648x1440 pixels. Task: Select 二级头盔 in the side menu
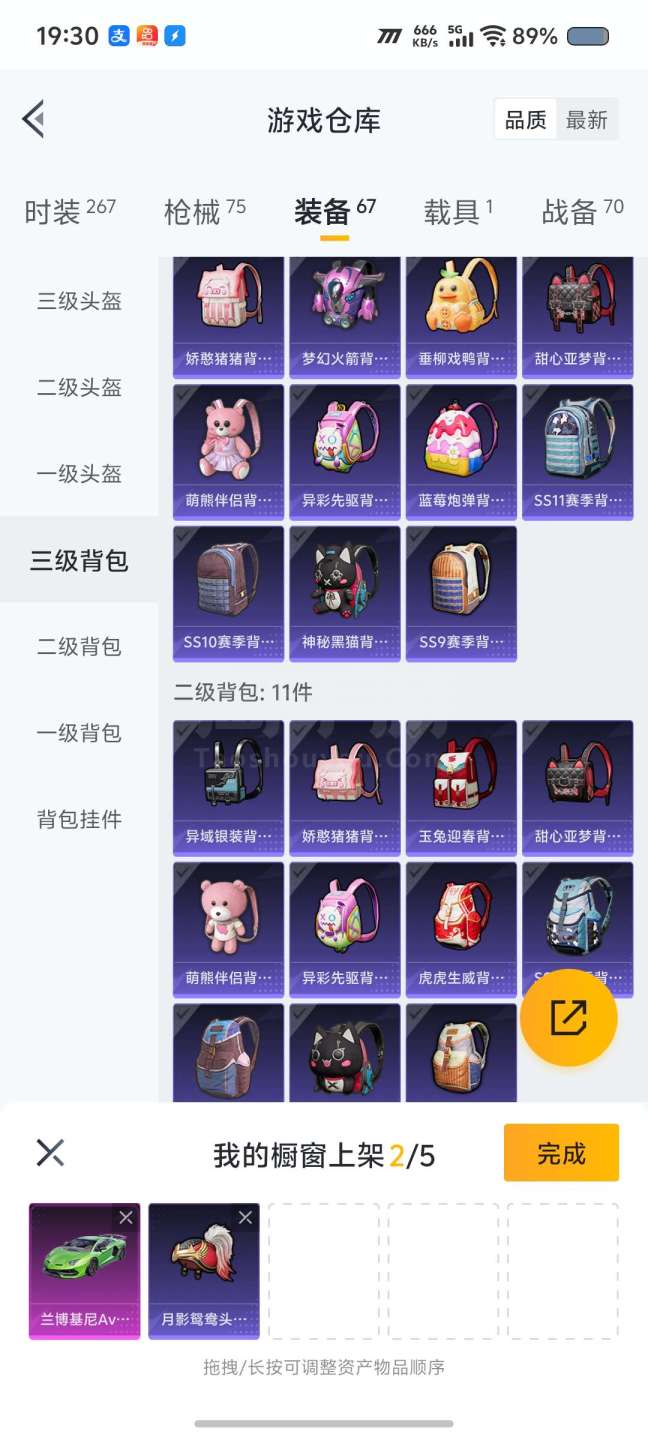(x=79, y=387)
